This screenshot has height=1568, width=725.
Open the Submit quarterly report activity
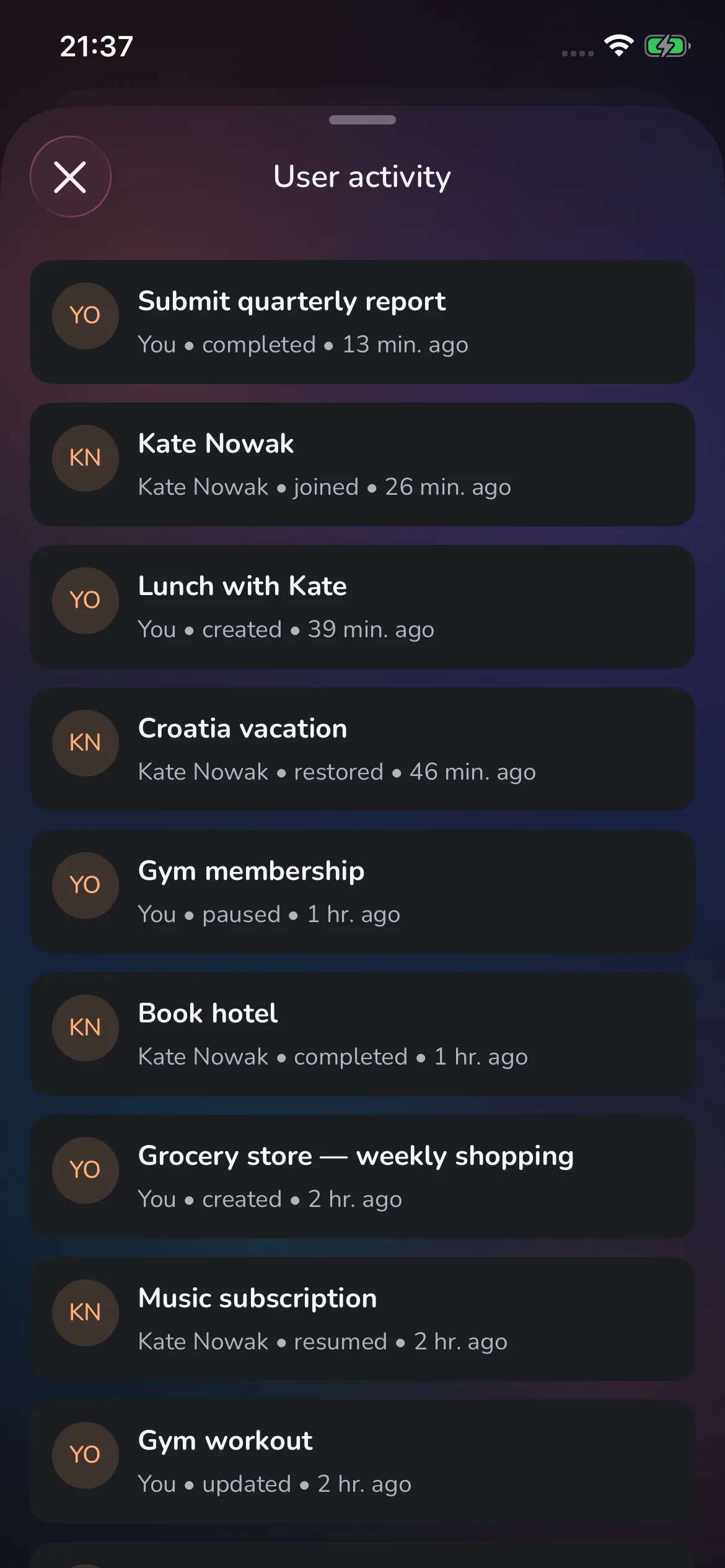(x=362, y=322)
